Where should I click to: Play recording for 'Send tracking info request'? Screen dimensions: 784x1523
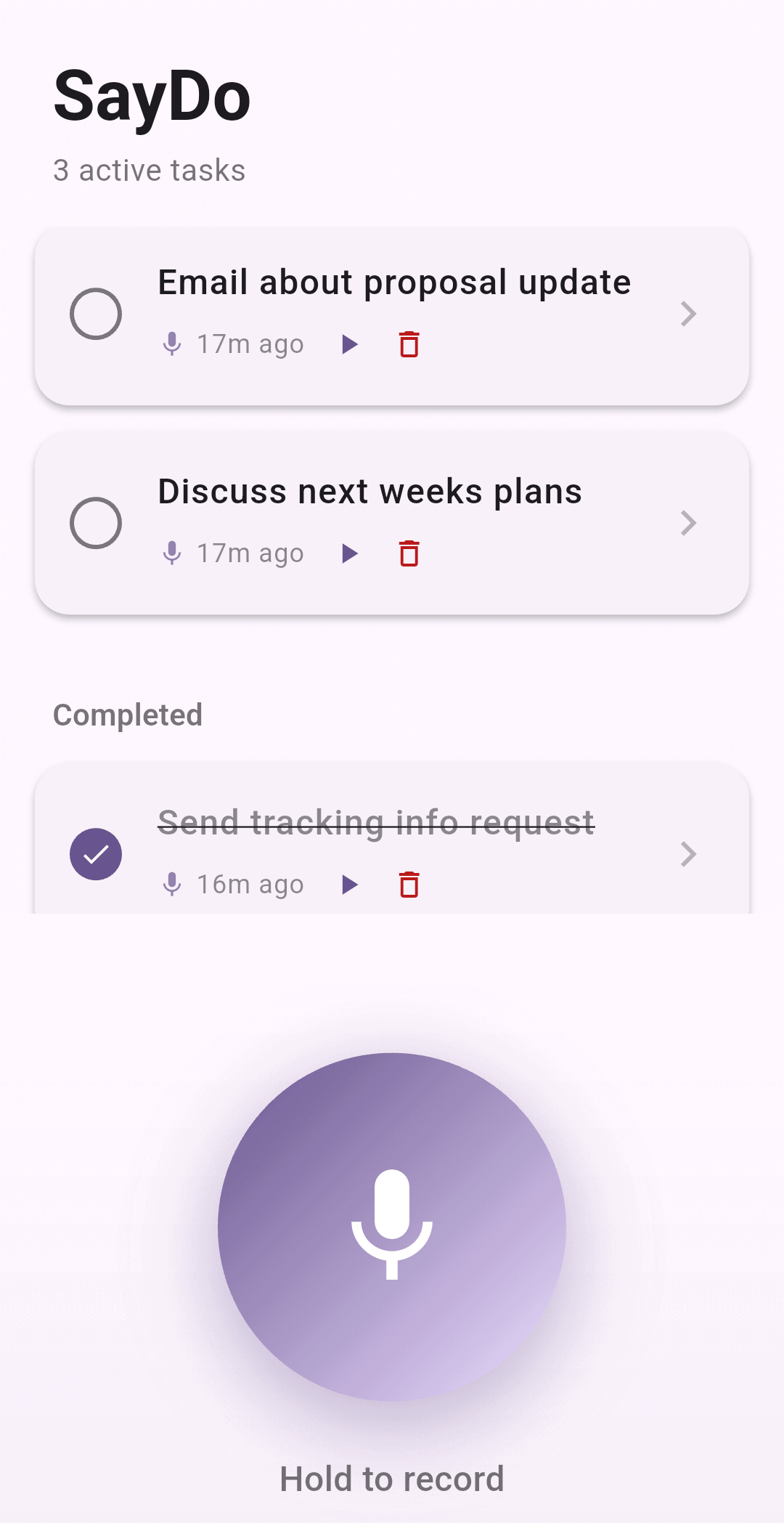350,885
